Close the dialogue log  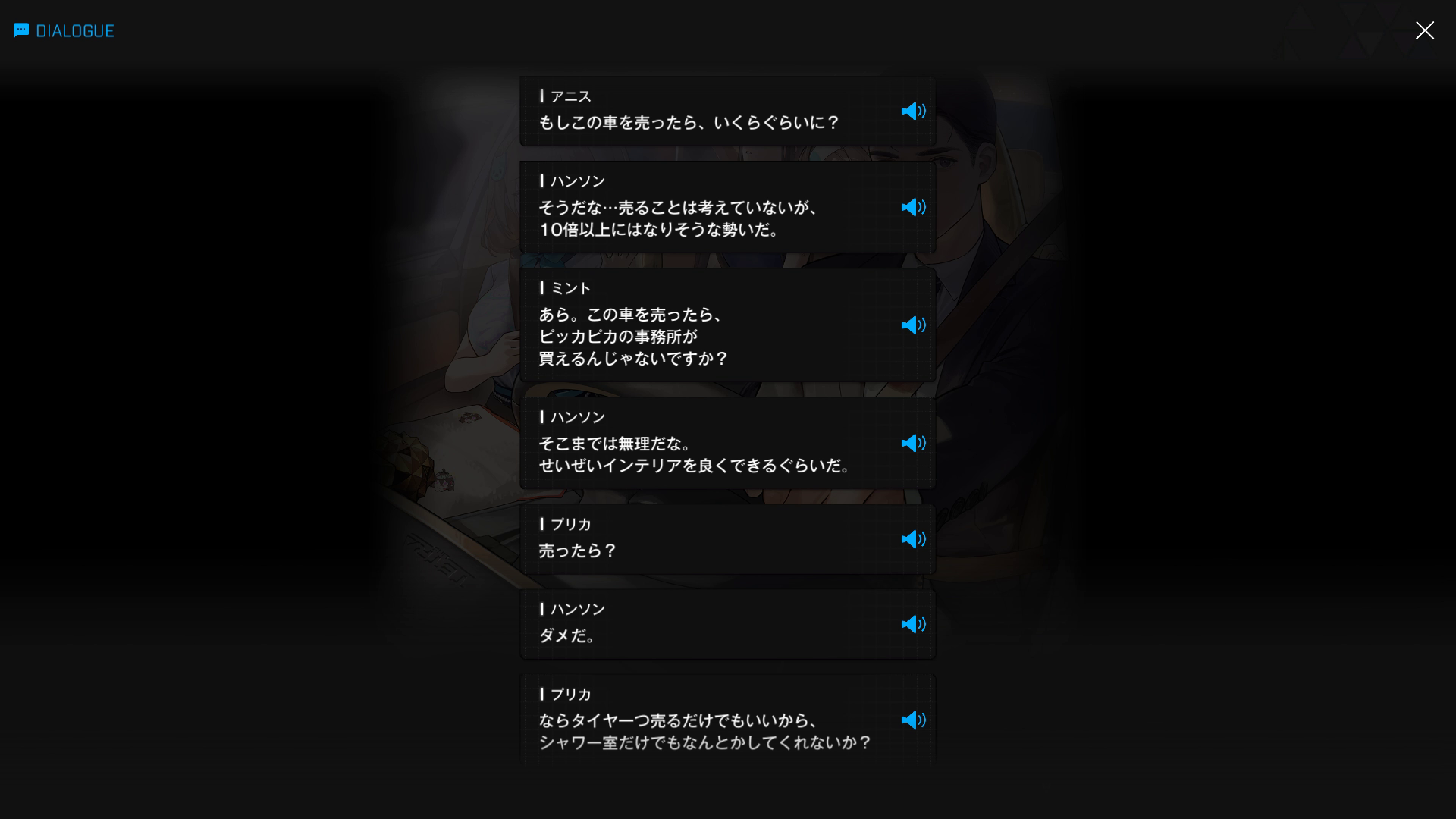coord(1424,30)
